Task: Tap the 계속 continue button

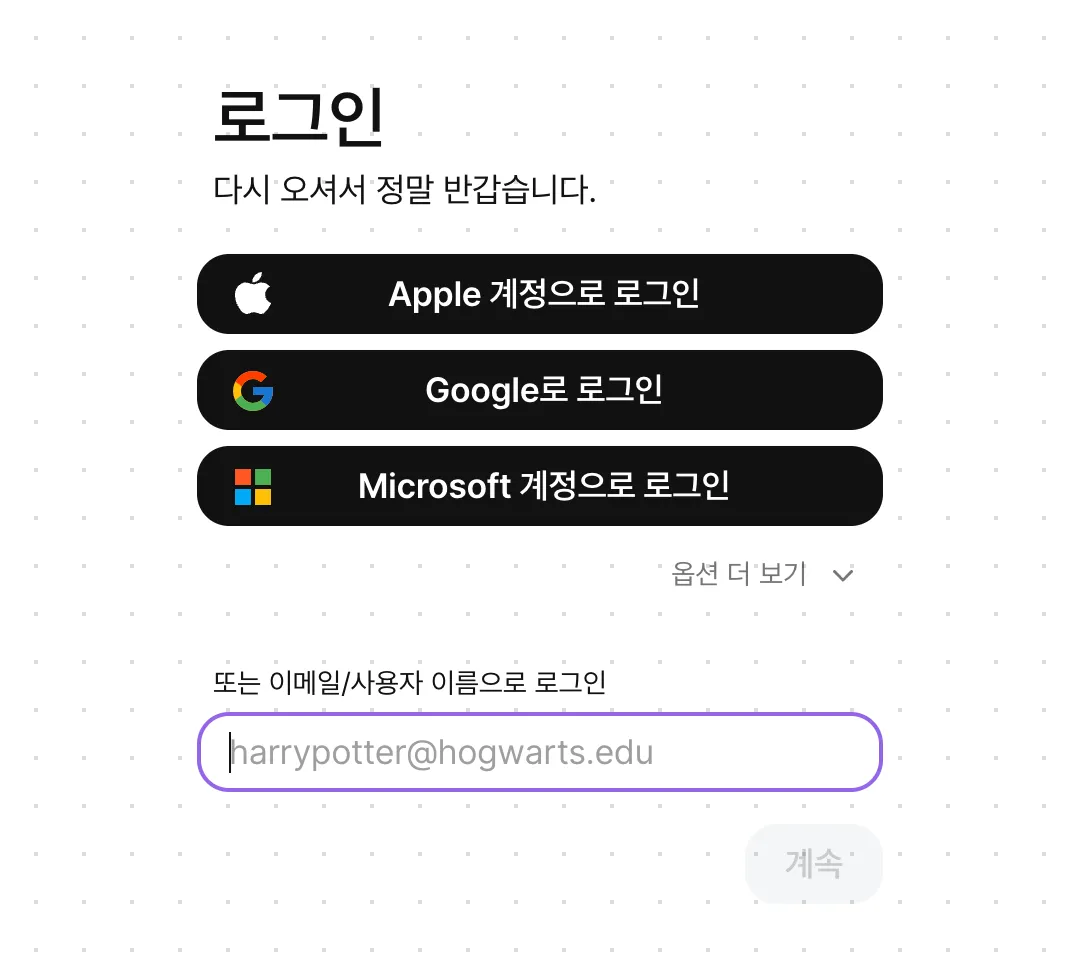Action: coord(813,863)
